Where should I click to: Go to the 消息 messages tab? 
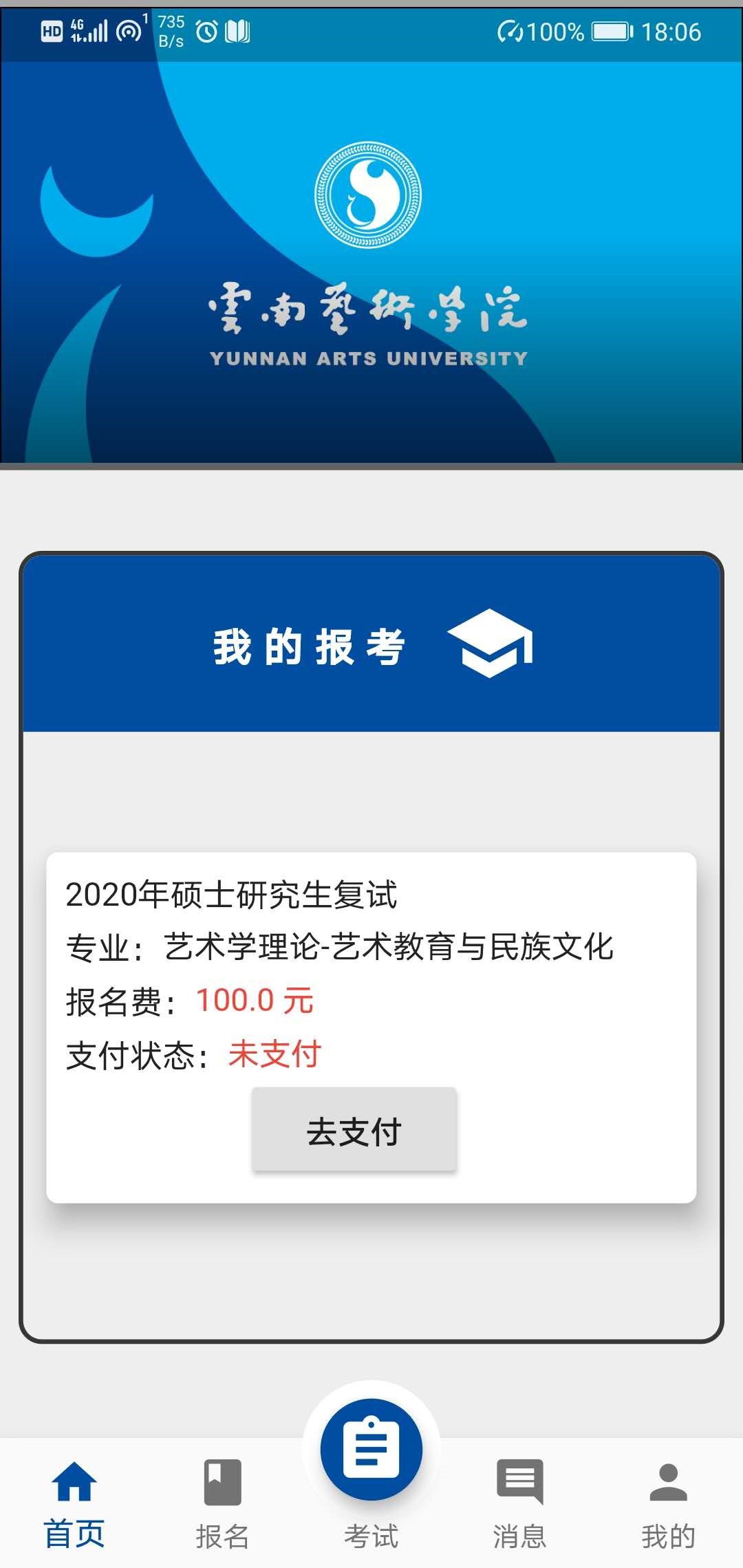tap(520, 1503)
